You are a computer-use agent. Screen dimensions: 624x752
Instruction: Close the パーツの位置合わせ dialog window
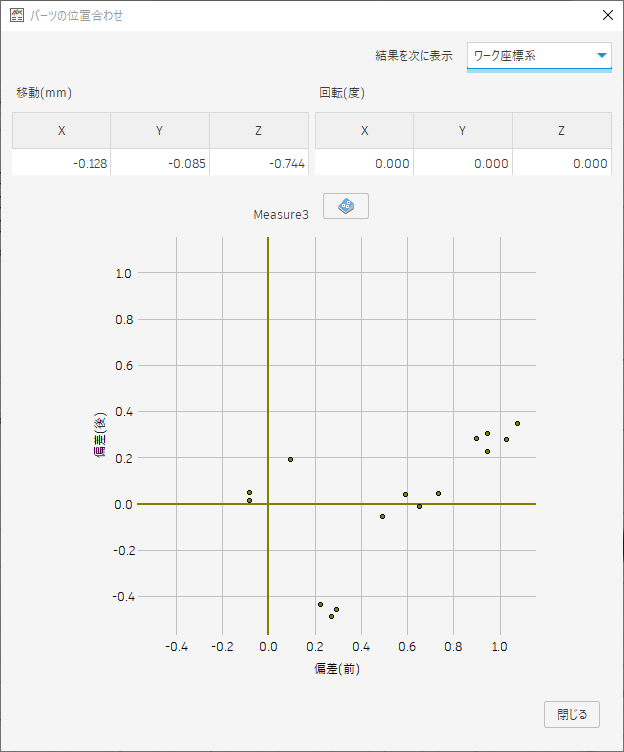(606, 16)
